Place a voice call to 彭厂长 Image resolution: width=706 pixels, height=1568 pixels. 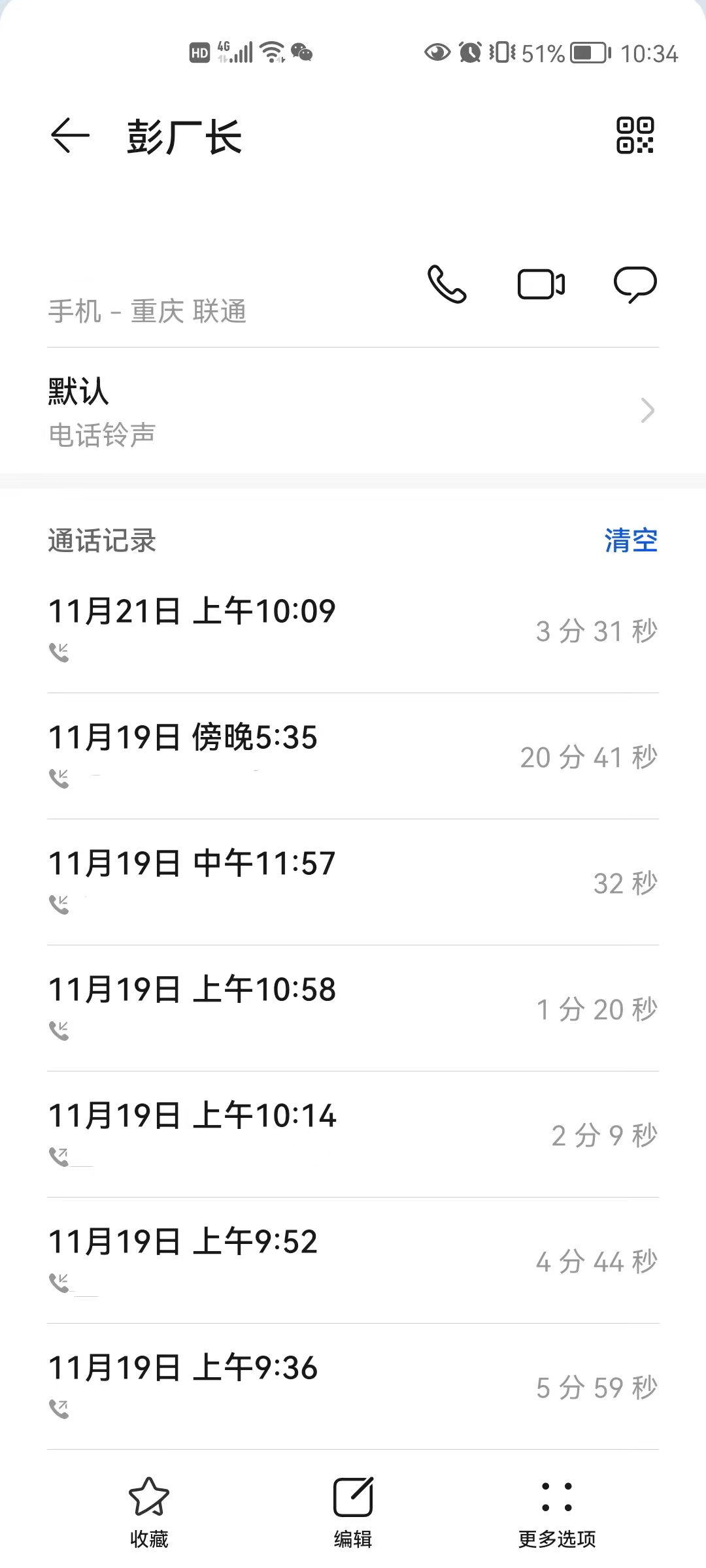coord(447,284)
